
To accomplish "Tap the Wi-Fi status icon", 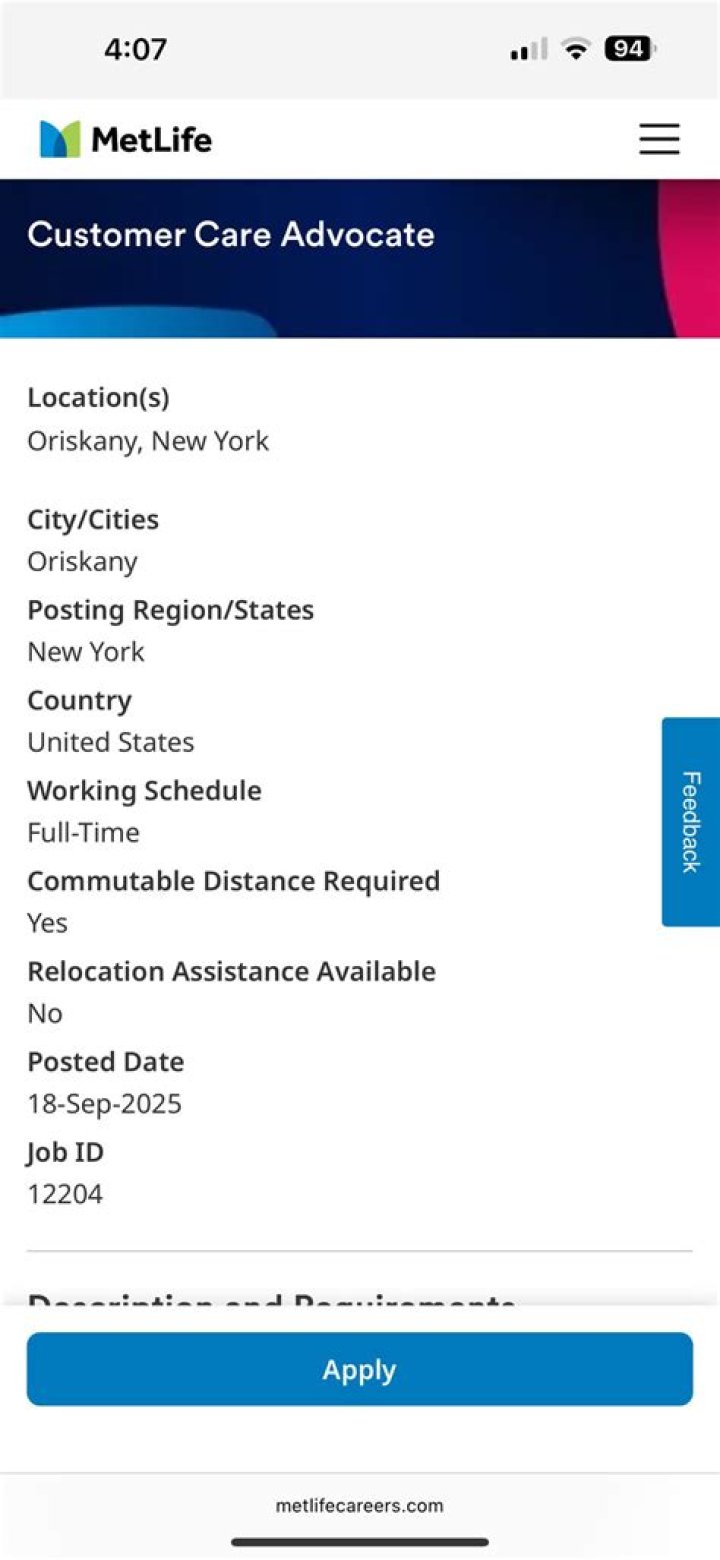I will (575, 47).
